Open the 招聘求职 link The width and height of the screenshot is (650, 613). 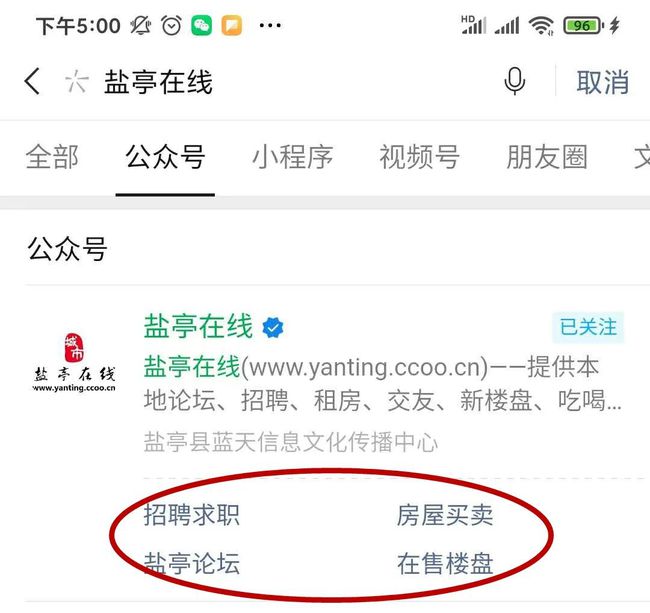(x=192, y=515)
